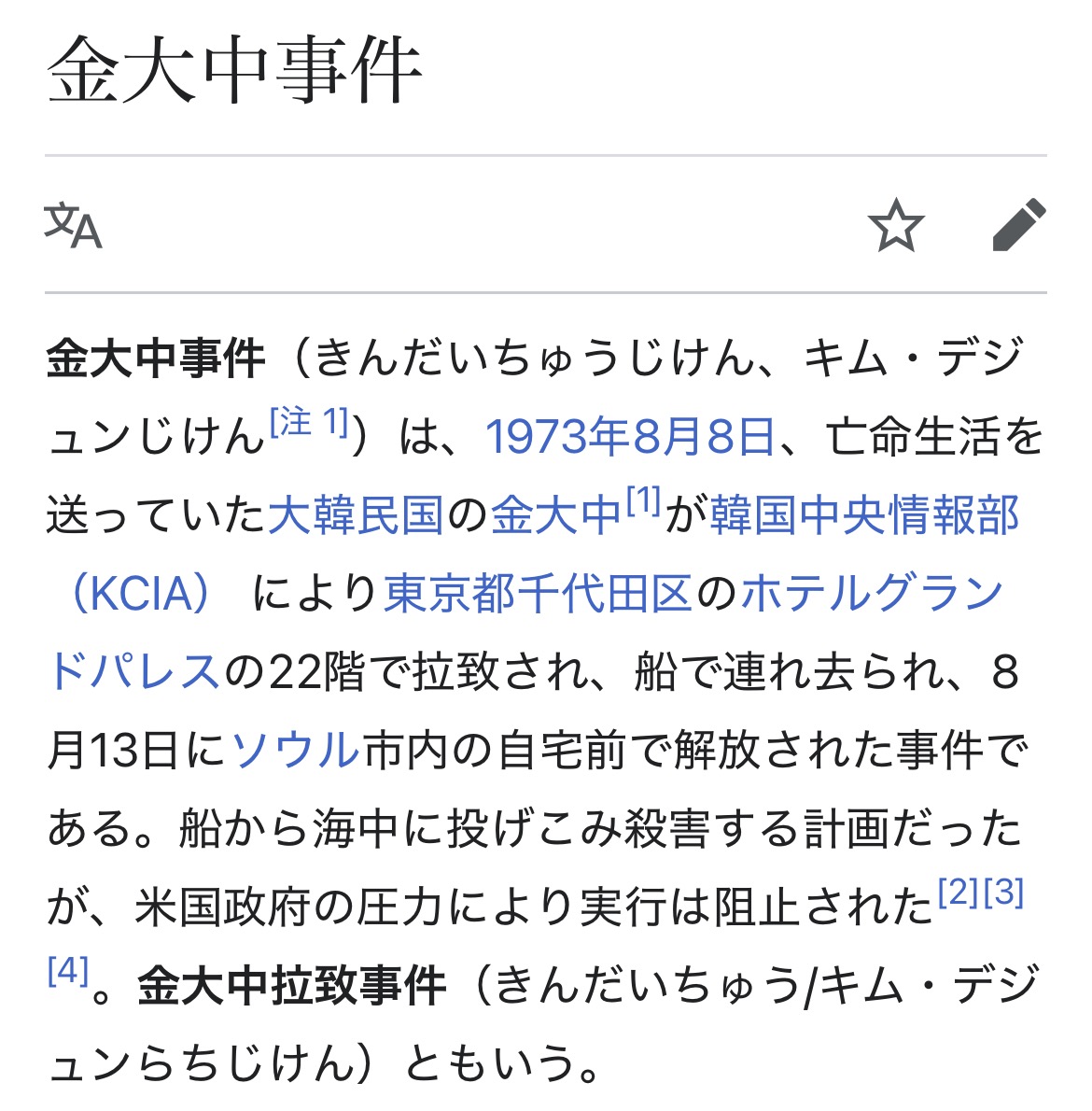Screen dimensions: 1092x1111
Task: View citation [4]
Action: click(67, 972)
